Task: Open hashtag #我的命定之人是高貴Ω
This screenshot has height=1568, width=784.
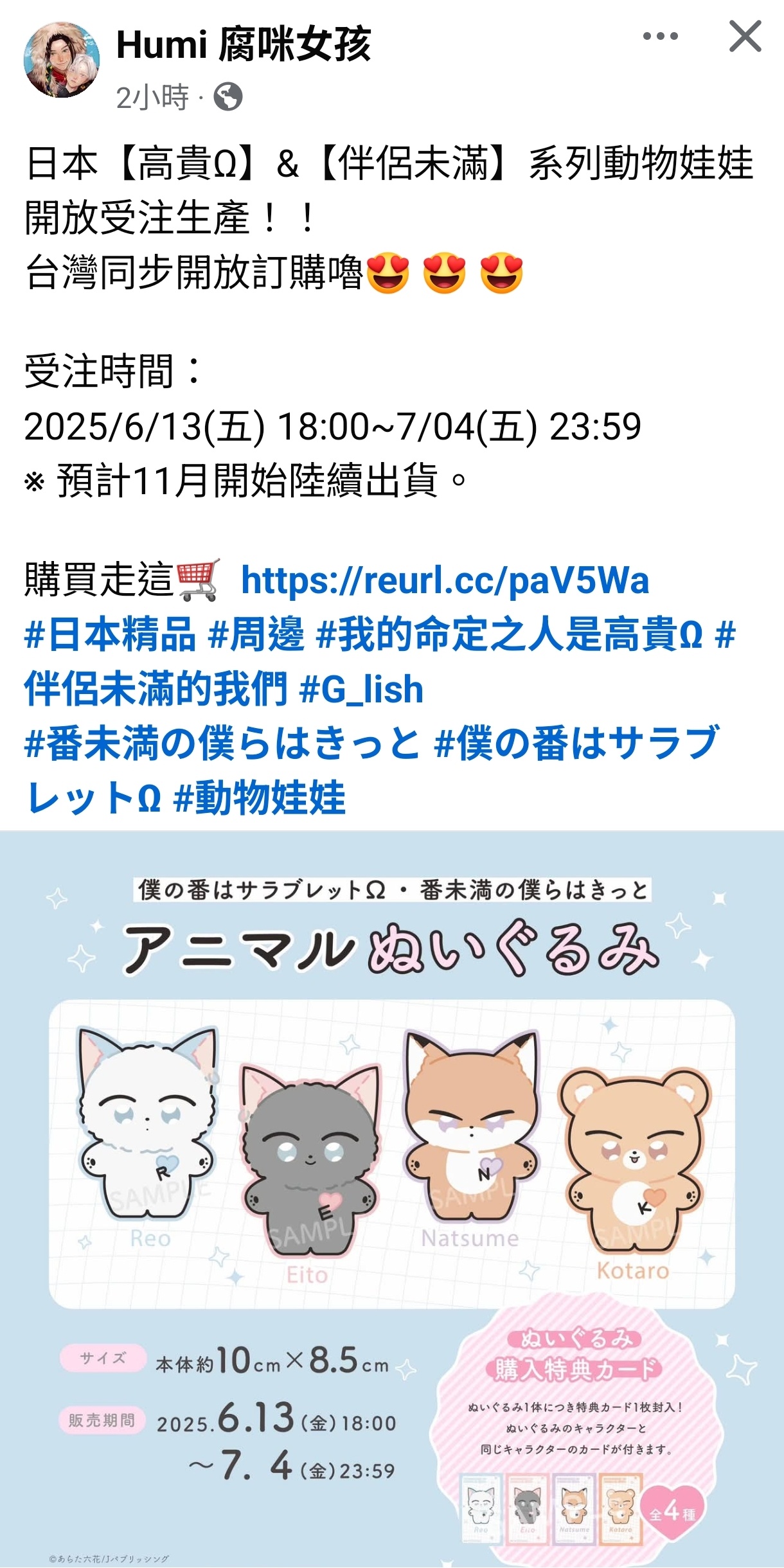Action: pyautogui.click(x=509, y=634)
